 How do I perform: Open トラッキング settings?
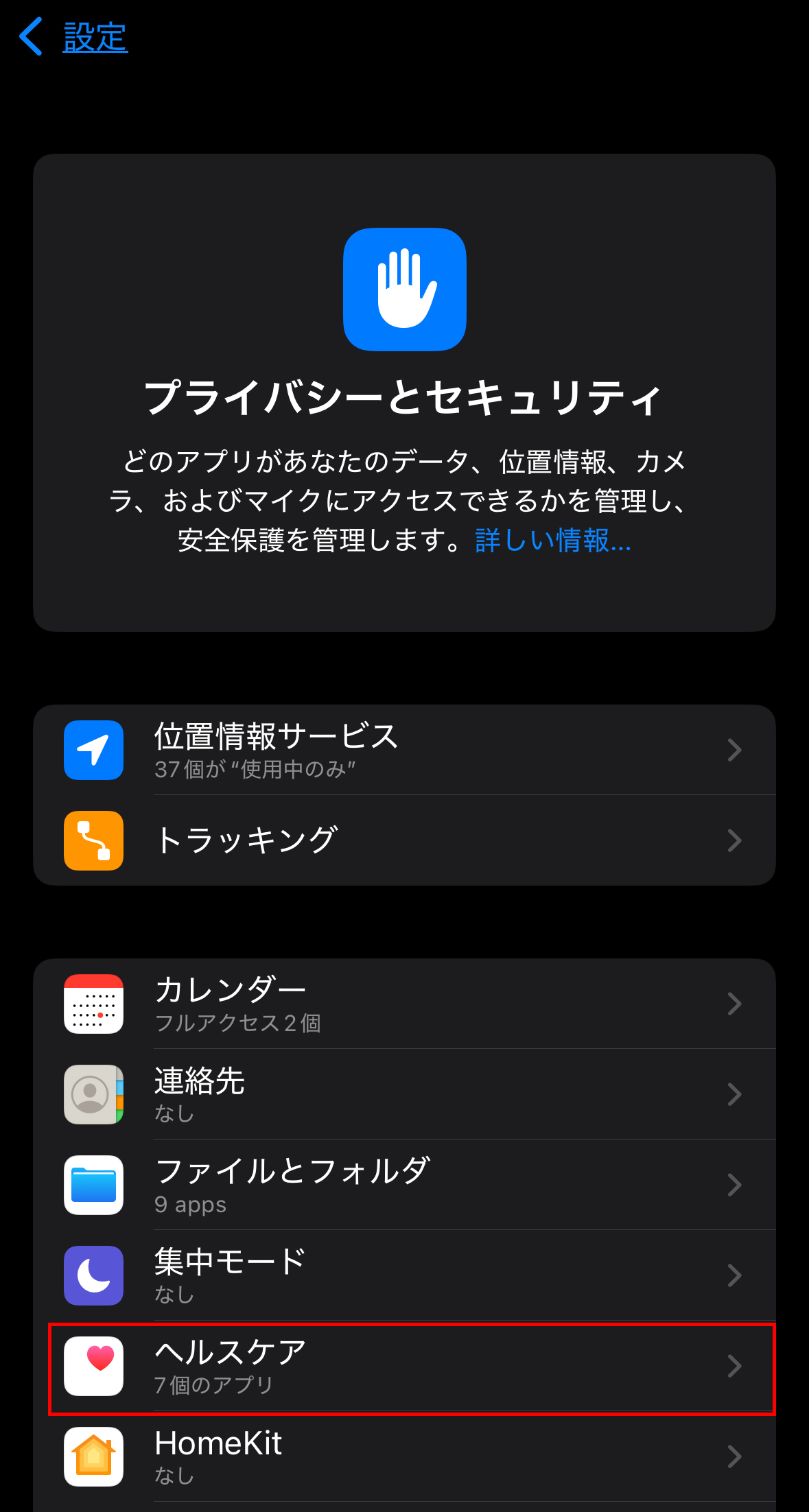point(404,840)
